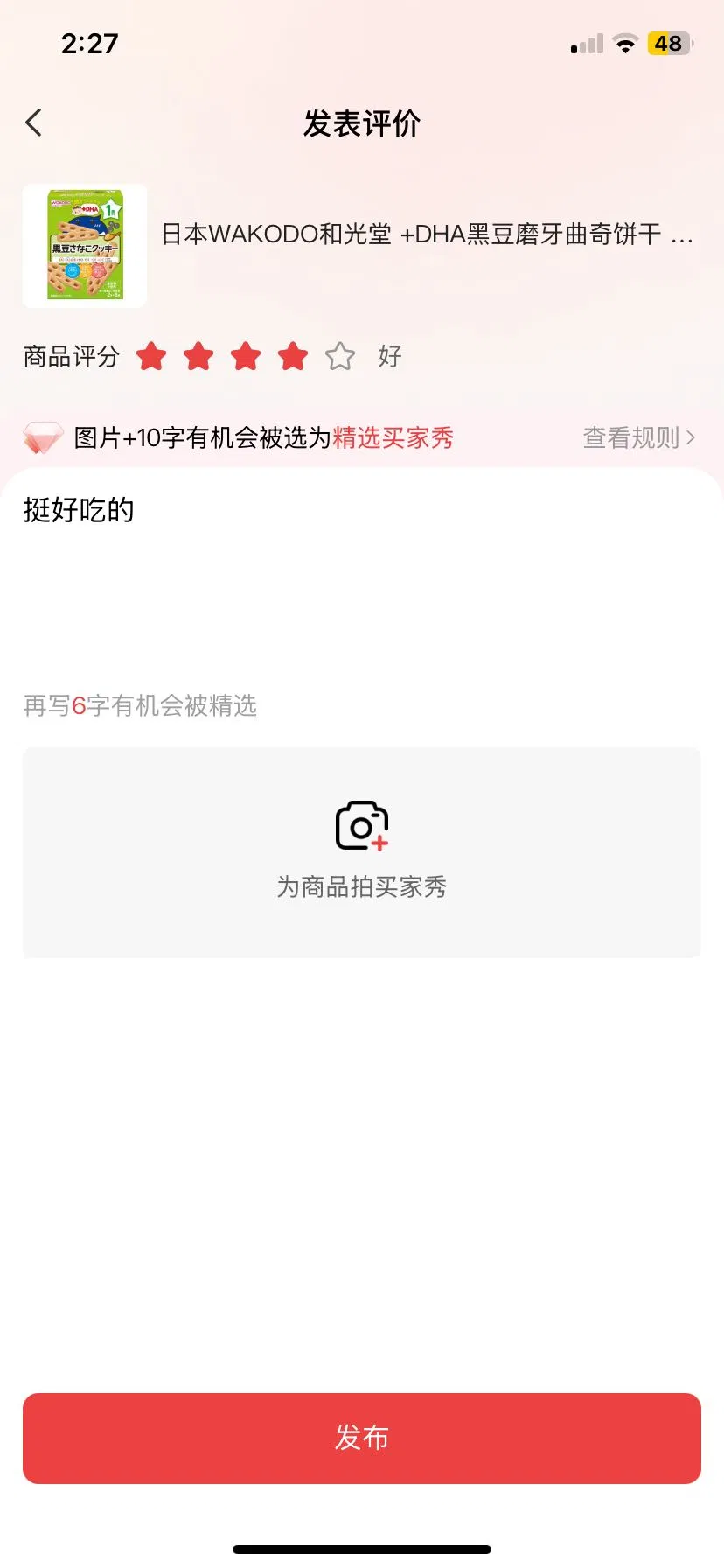Rate the product one star

click(x=151, y=357)
